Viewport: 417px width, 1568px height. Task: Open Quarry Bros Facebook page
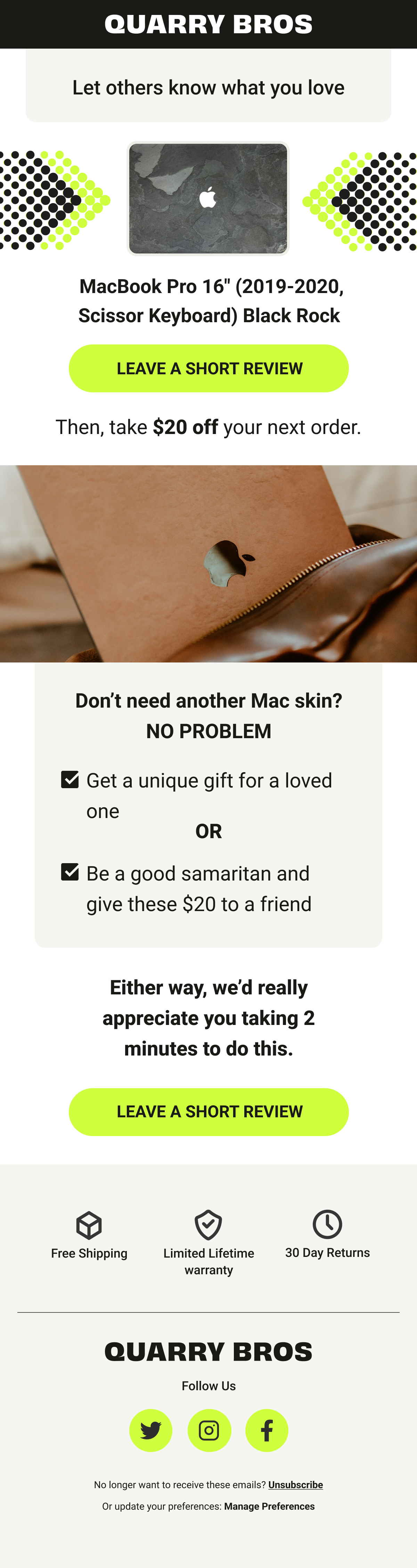[267, 1431]
